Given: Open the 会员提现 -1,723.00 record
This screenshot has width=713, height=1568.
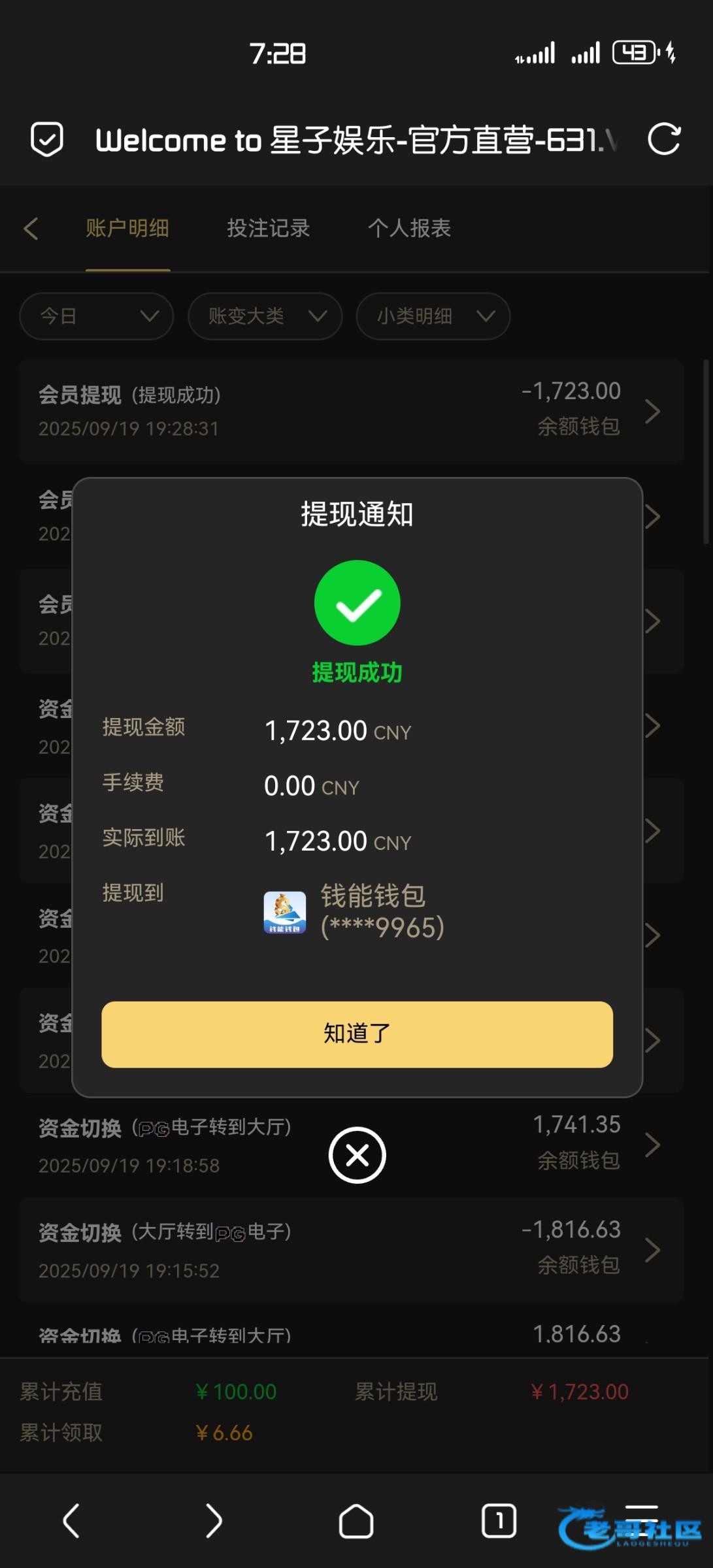Looking at the screenshot, I should [351, 412].
